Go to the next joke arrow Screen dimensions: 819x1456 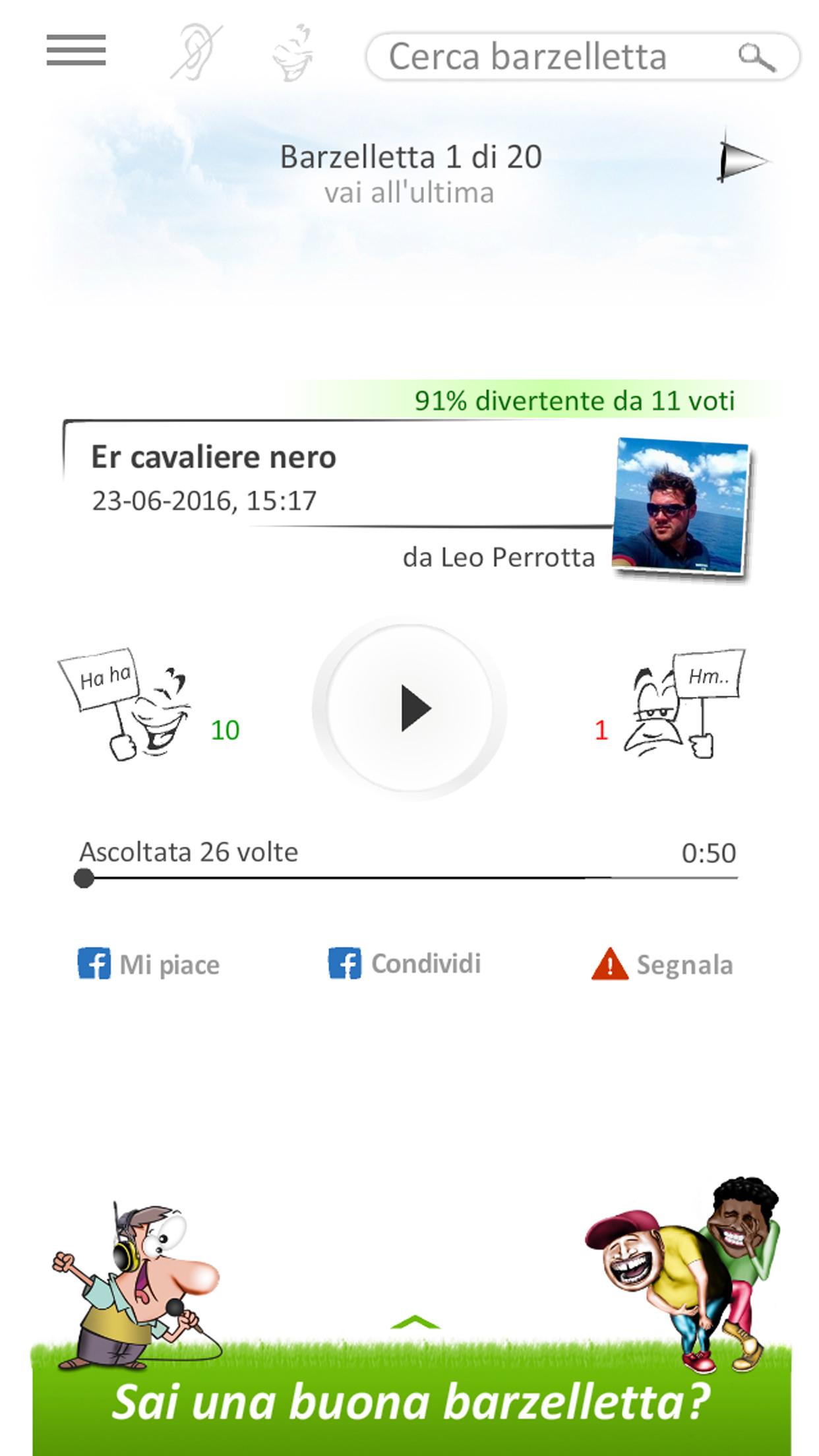tap(743, 159)
